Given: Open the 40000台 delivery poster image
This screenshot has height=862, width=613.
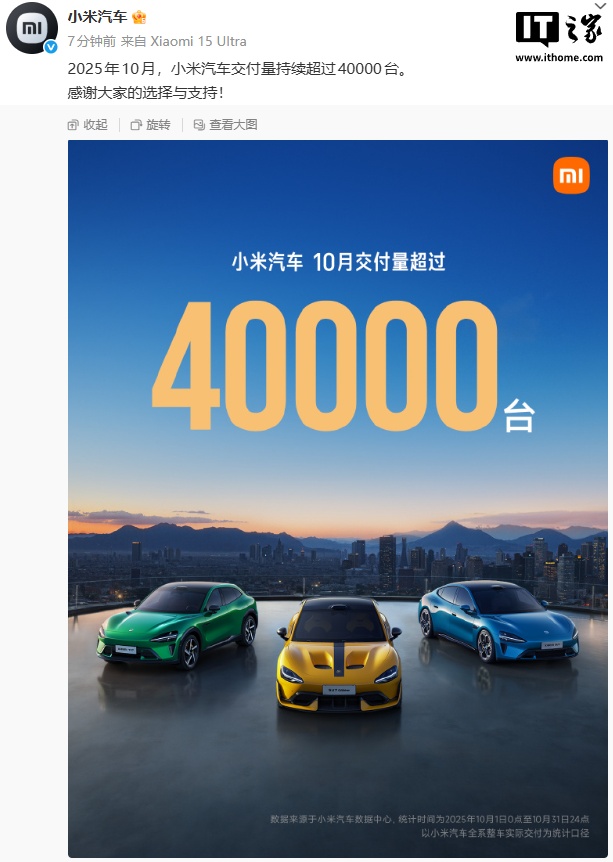Looking at the screenshot, I should (x=337, y=500).
